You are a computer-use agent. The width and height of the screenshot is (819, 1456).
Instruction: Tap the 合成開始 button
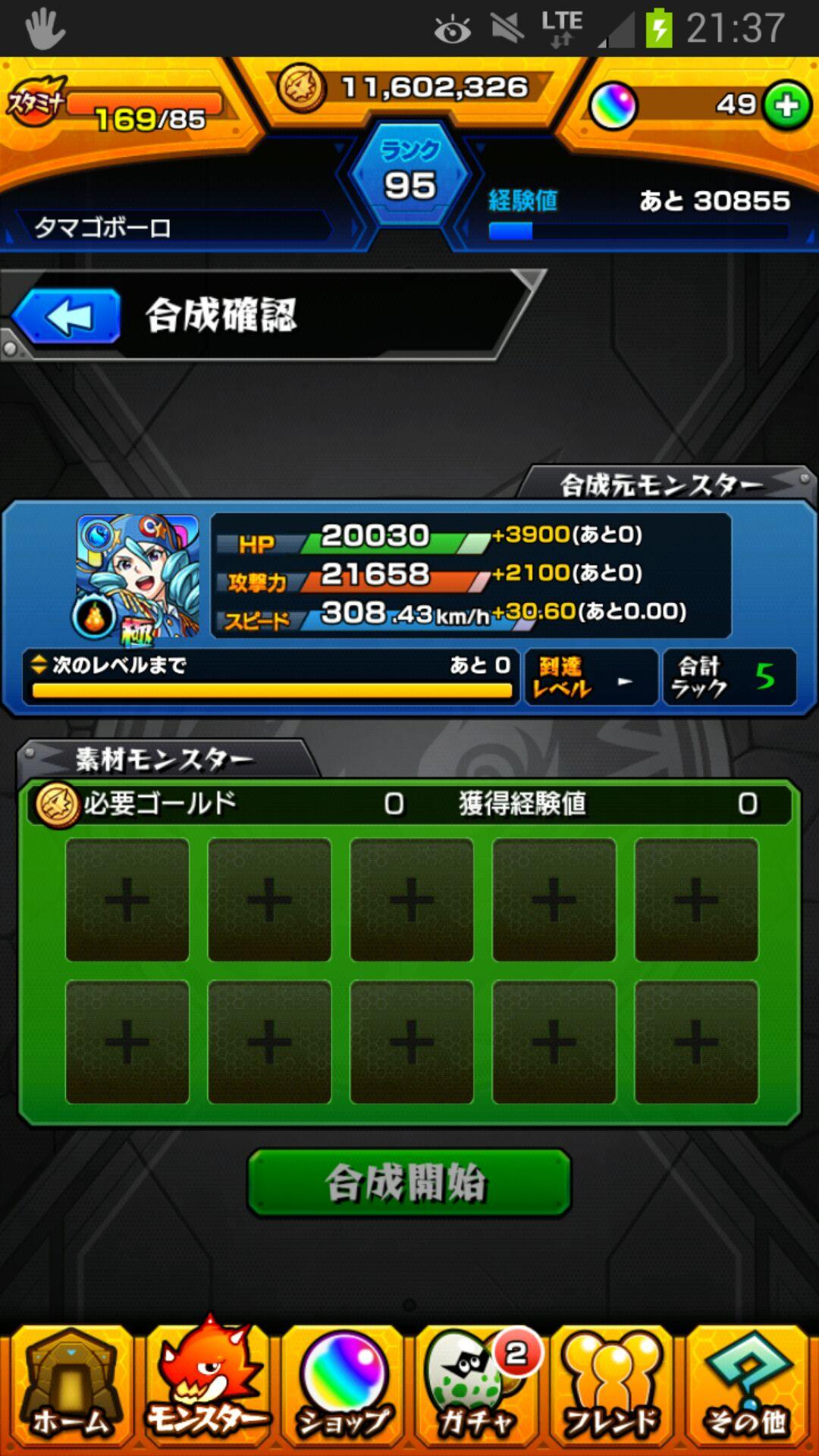coord(409,1183)
